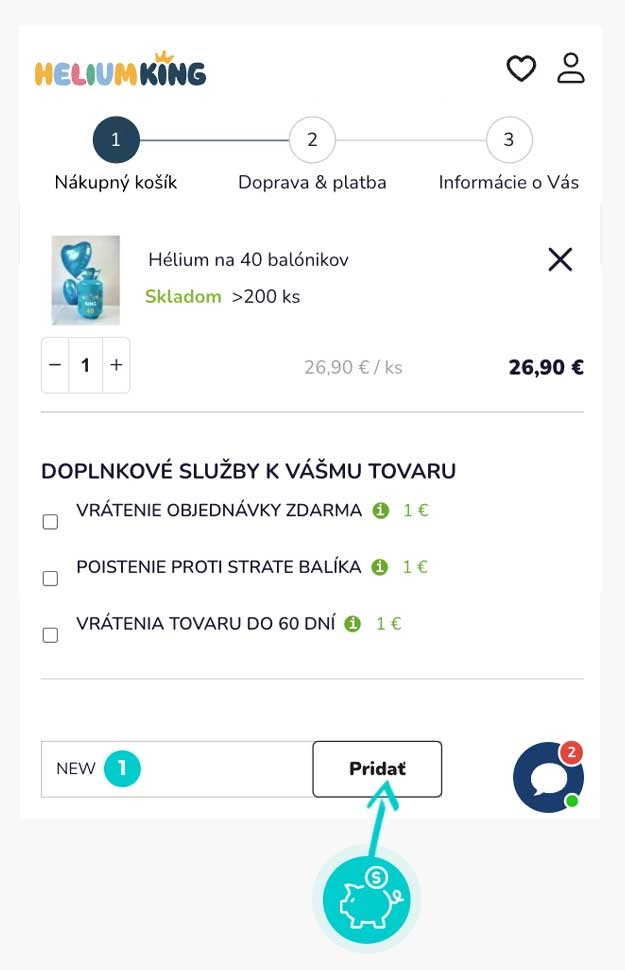The width and height of the screenshot is (625, 970).
Task: Go to step 3 Informácie o Vás
Action: [508, 140]
